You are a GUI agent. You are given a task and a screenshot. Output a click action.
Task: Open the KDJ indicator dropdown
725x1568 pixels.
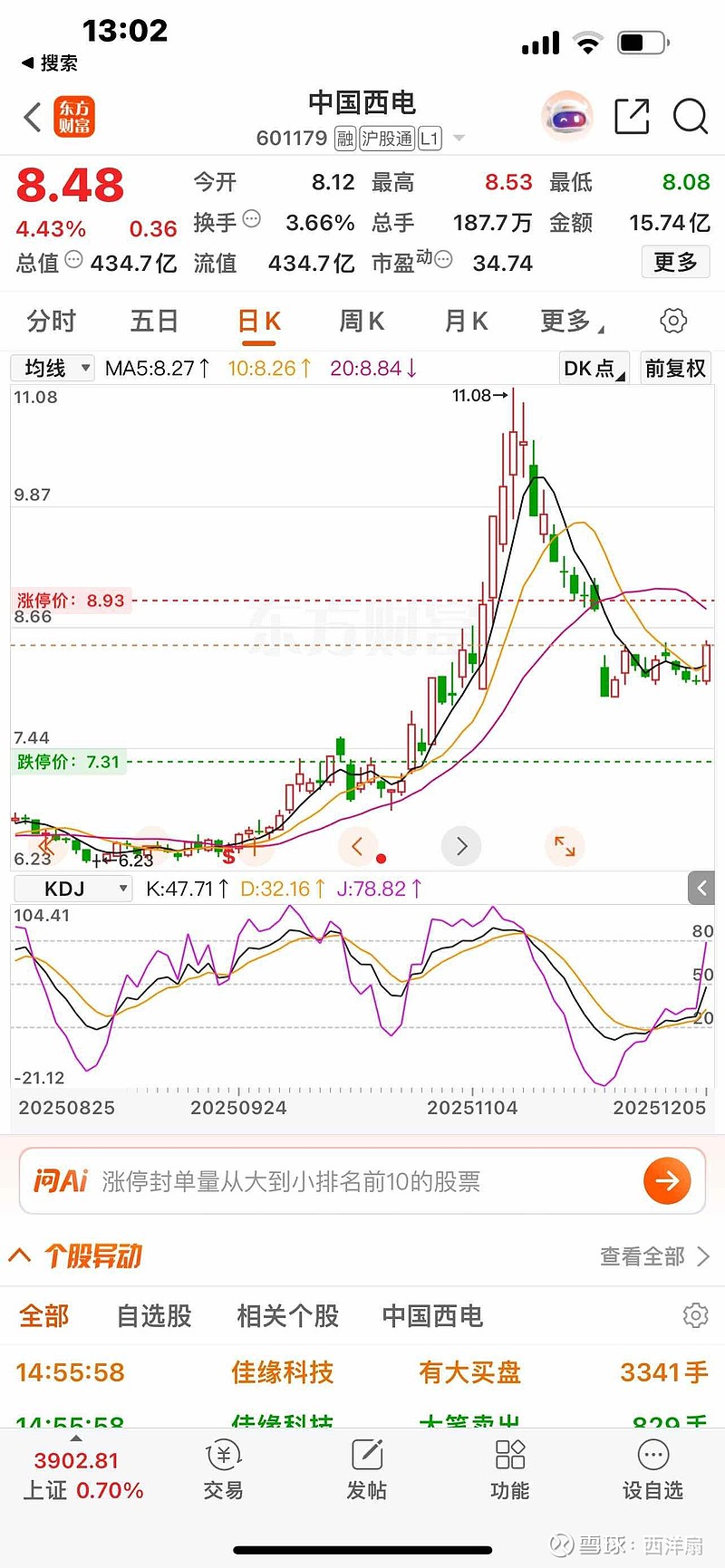73,889
